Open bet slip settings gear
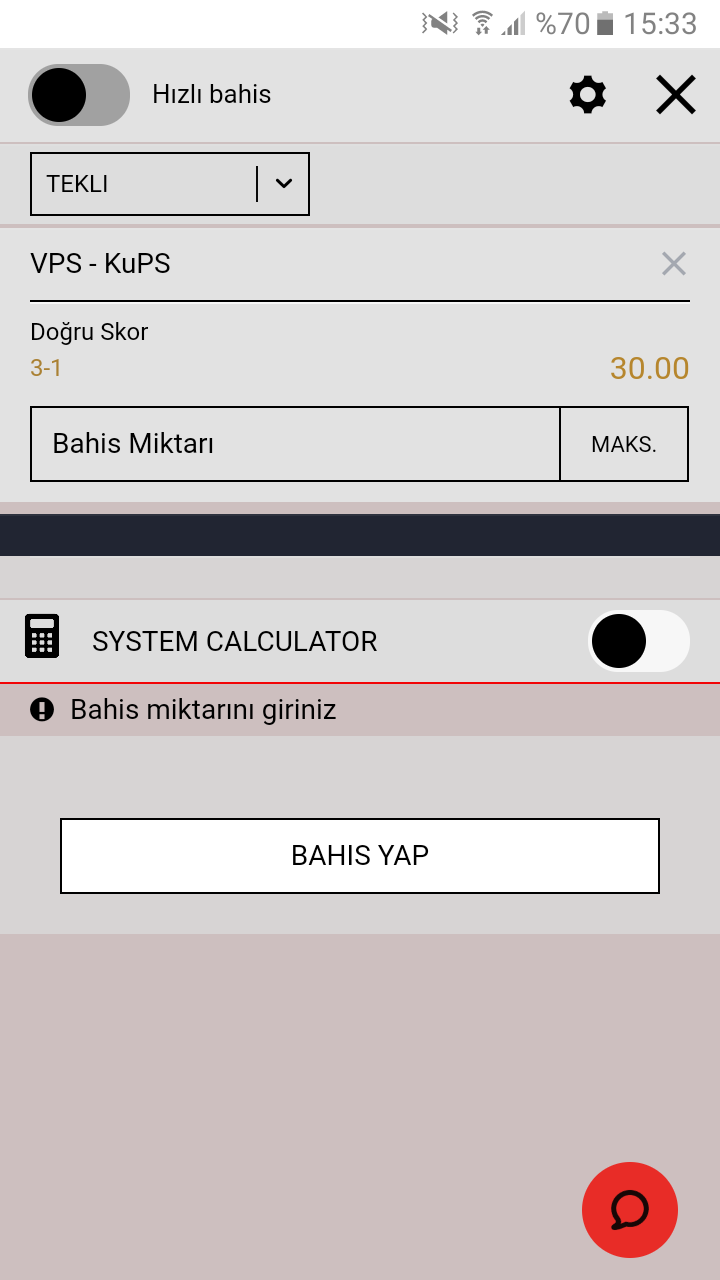This screenshot has width=720, height=1280. tap(588, 95)
